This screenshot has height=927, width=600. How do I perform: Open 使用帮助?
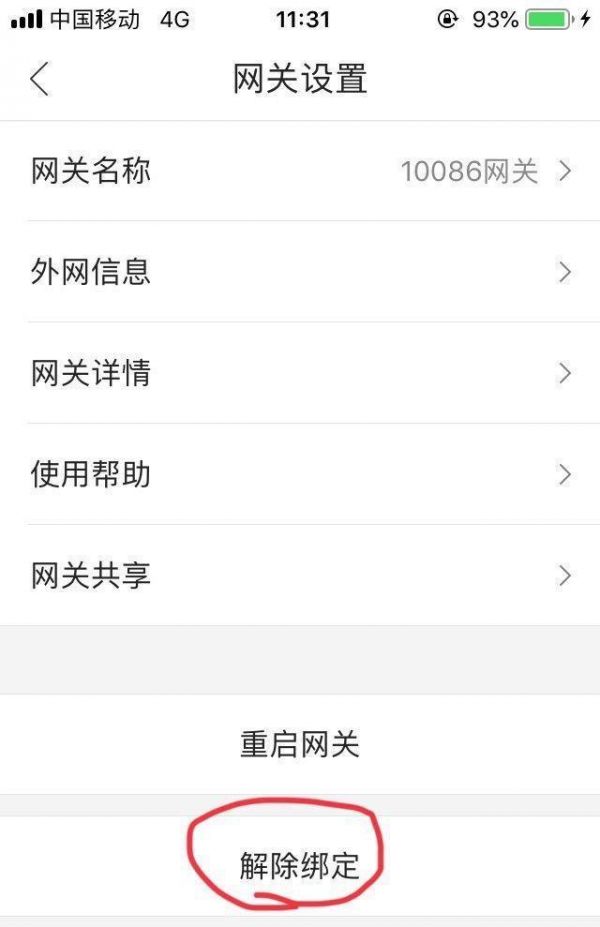[x=300, y=474]
